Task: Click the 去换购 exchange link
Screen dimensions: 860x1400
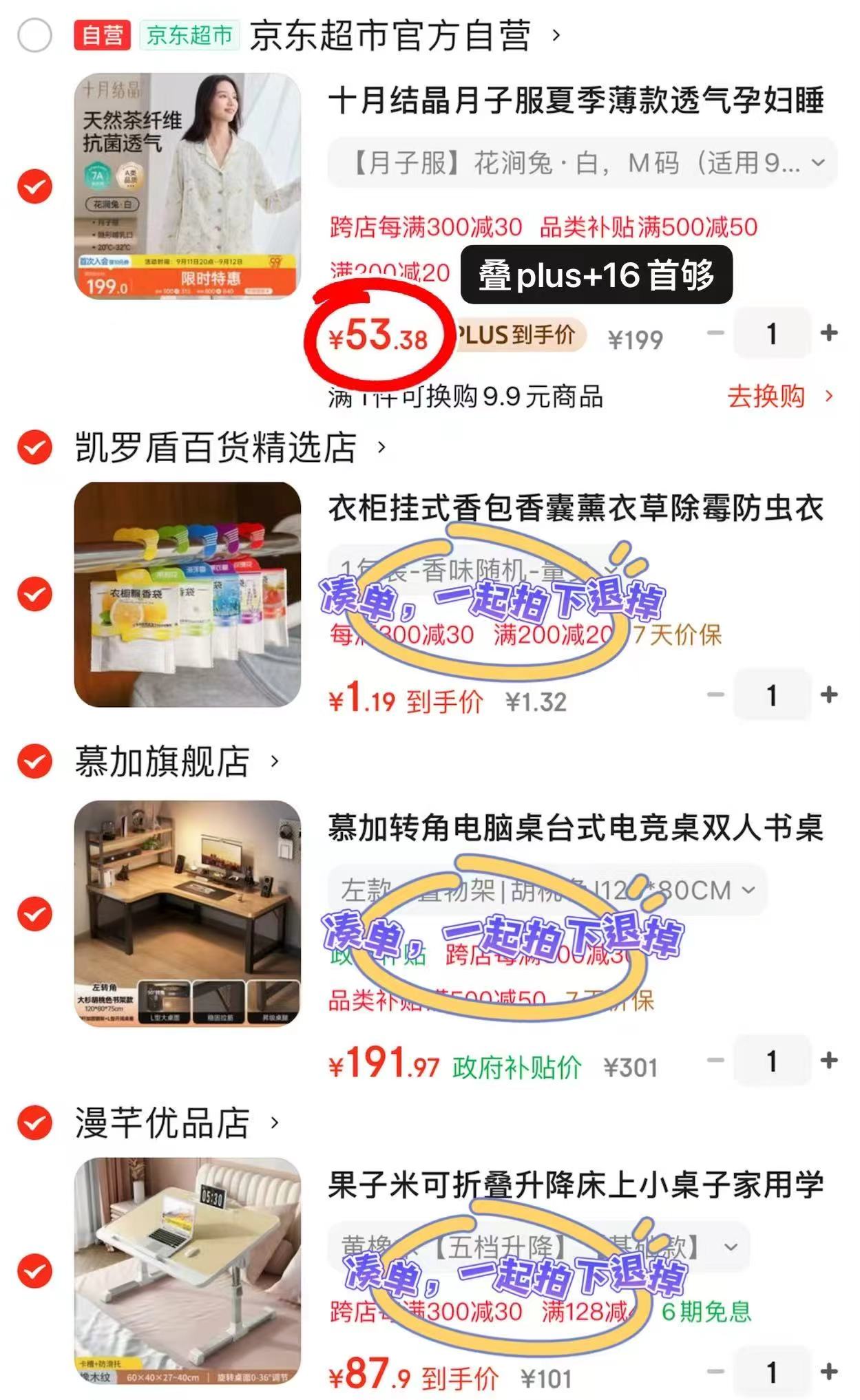Action: [x=767, y=397]
